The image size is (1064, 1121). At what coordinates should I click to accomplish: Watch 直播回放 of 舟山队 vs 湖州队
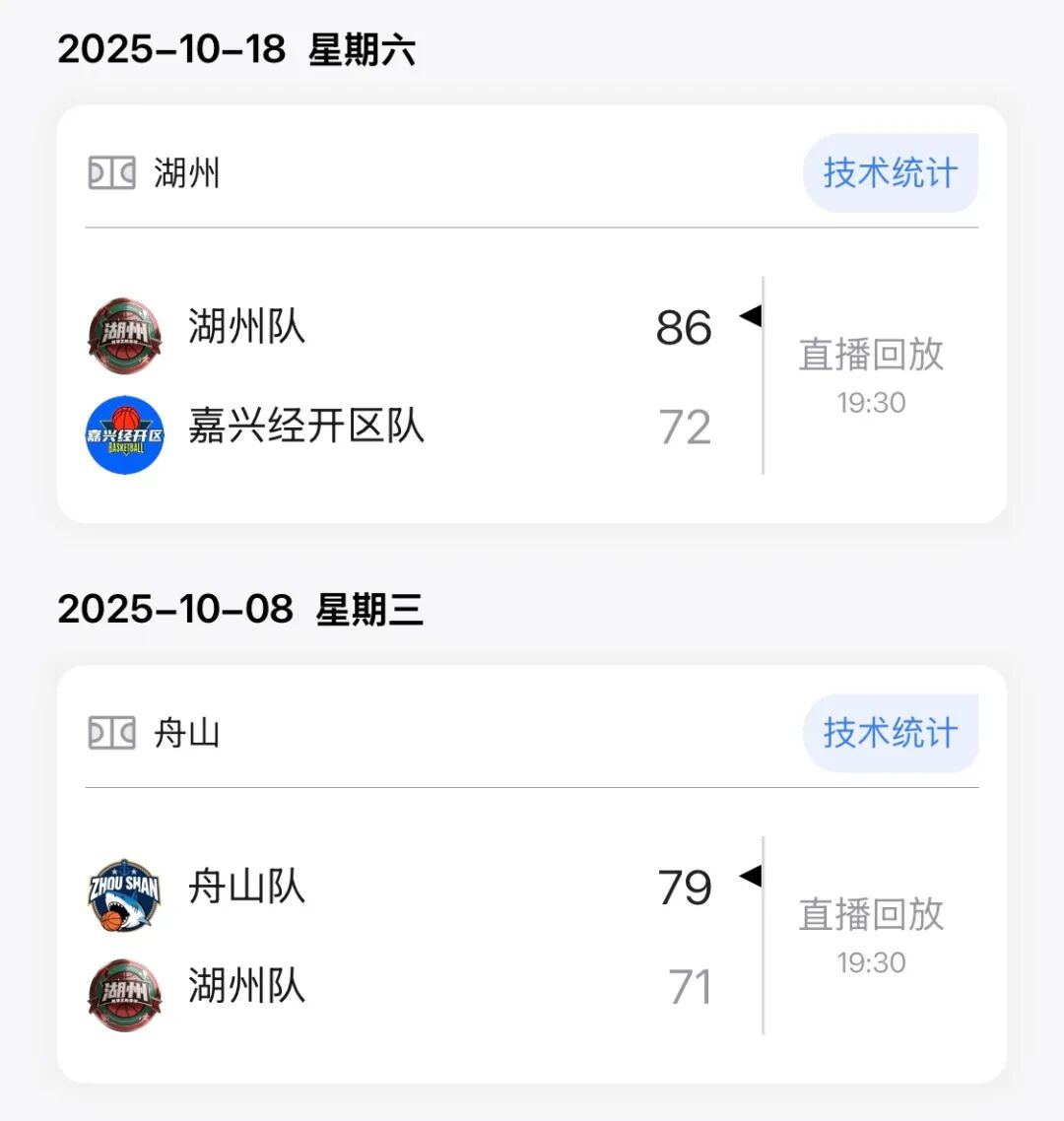[x=871, y=915]
